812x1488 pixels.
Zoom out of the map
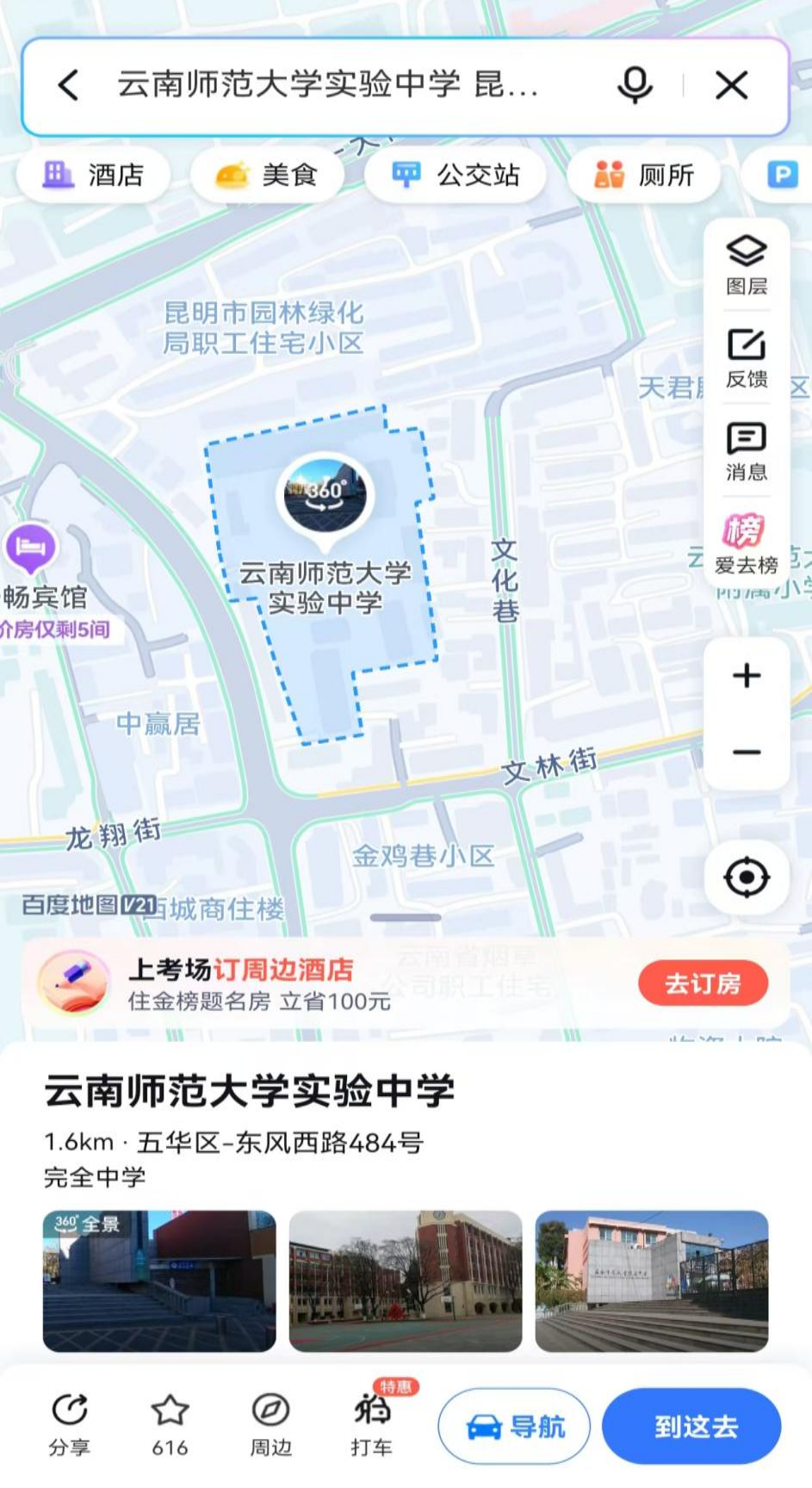(x=747, y=752)
